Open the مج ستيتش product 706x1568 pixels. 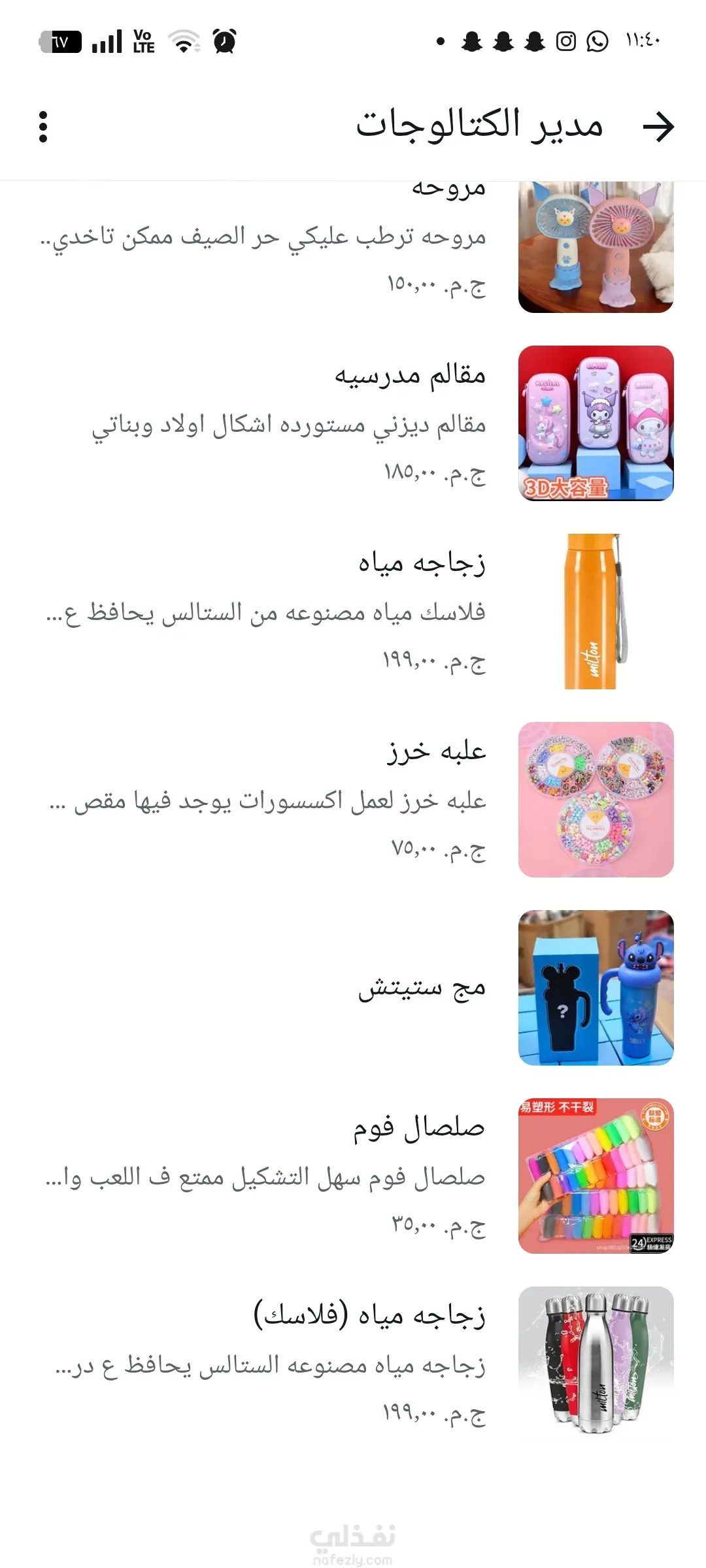click(x=353, y=987)
